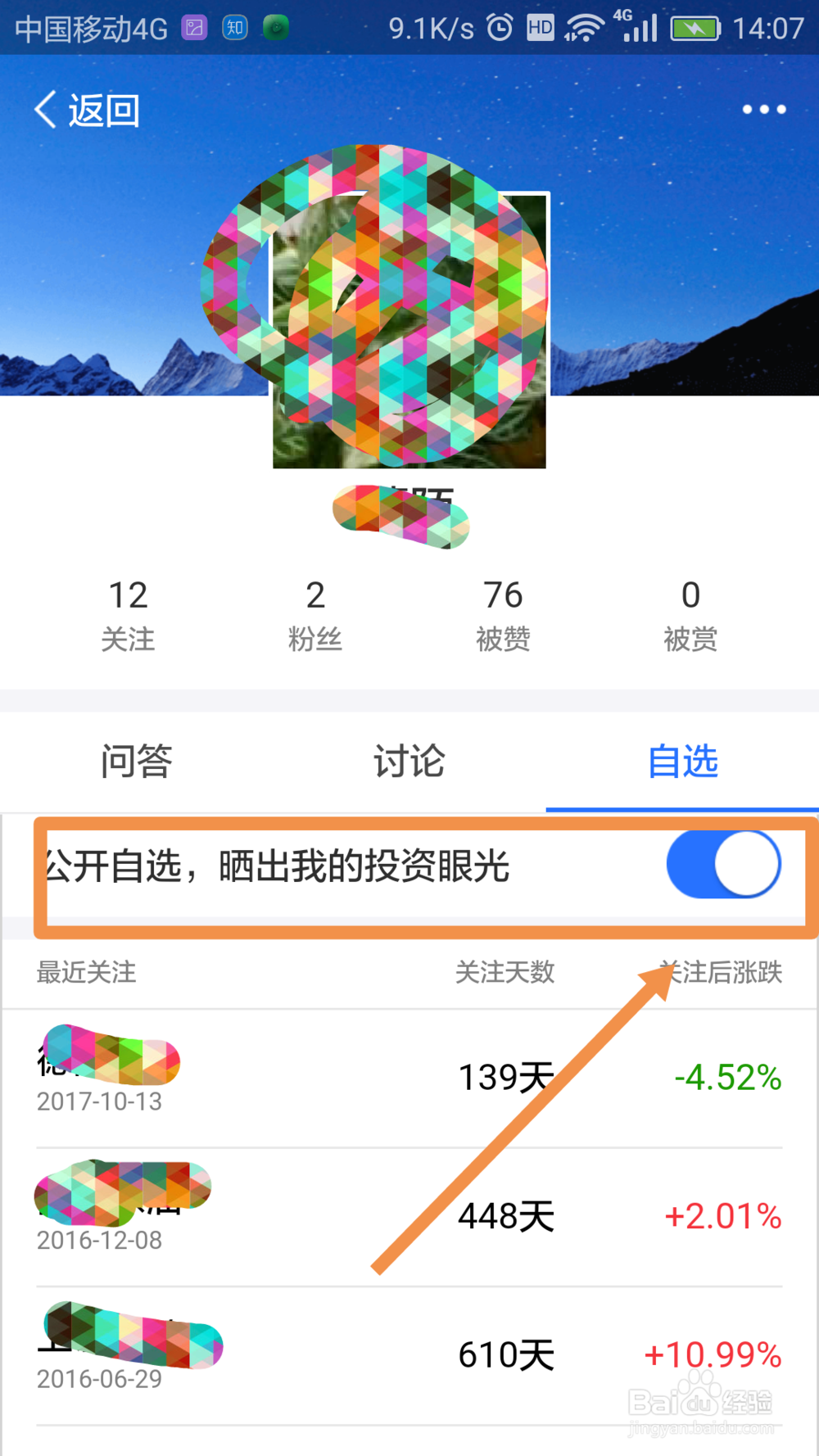Click the alarm clock status bar icon
The image size is (819, 1456).
pyautogui.click(x=499, y=27)
